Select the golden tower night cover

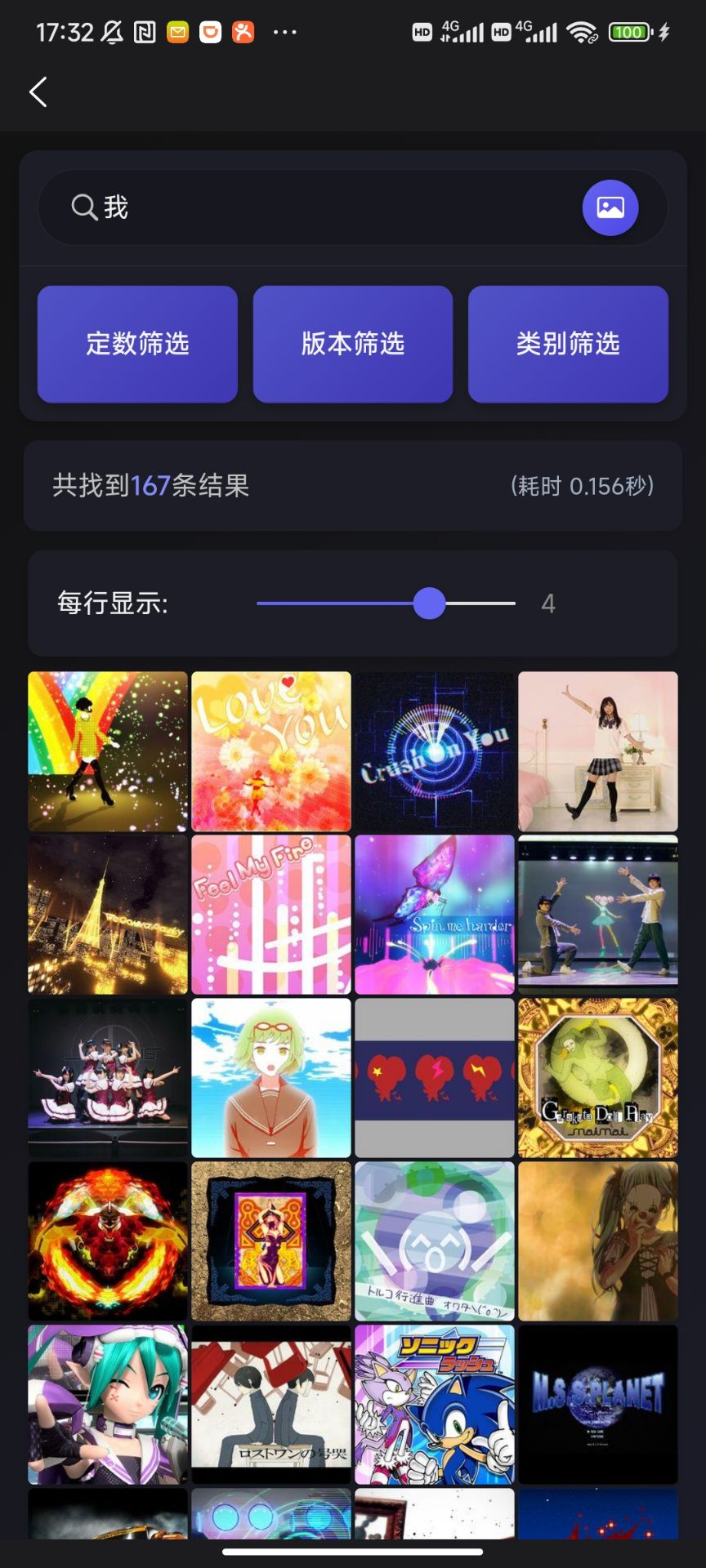click(108, 915)
